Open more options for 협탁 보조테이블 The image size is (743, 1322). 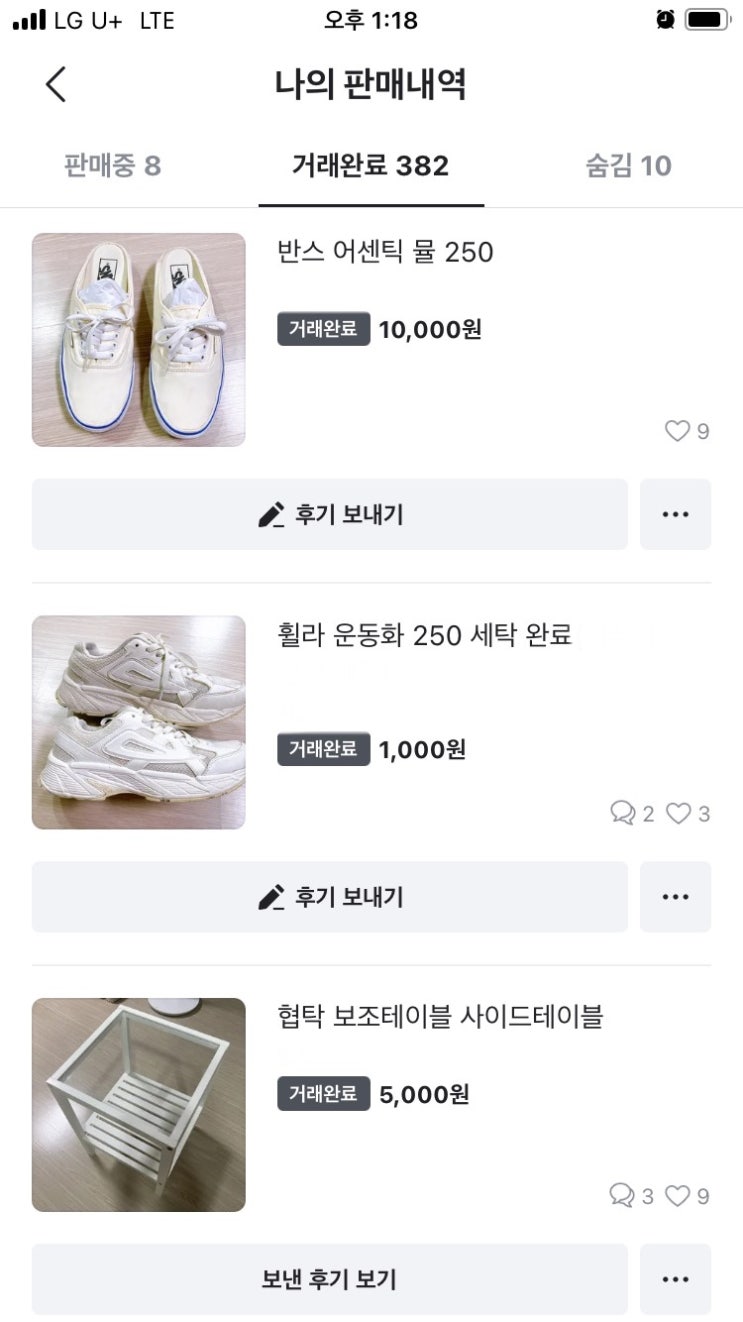(675, 1279)
